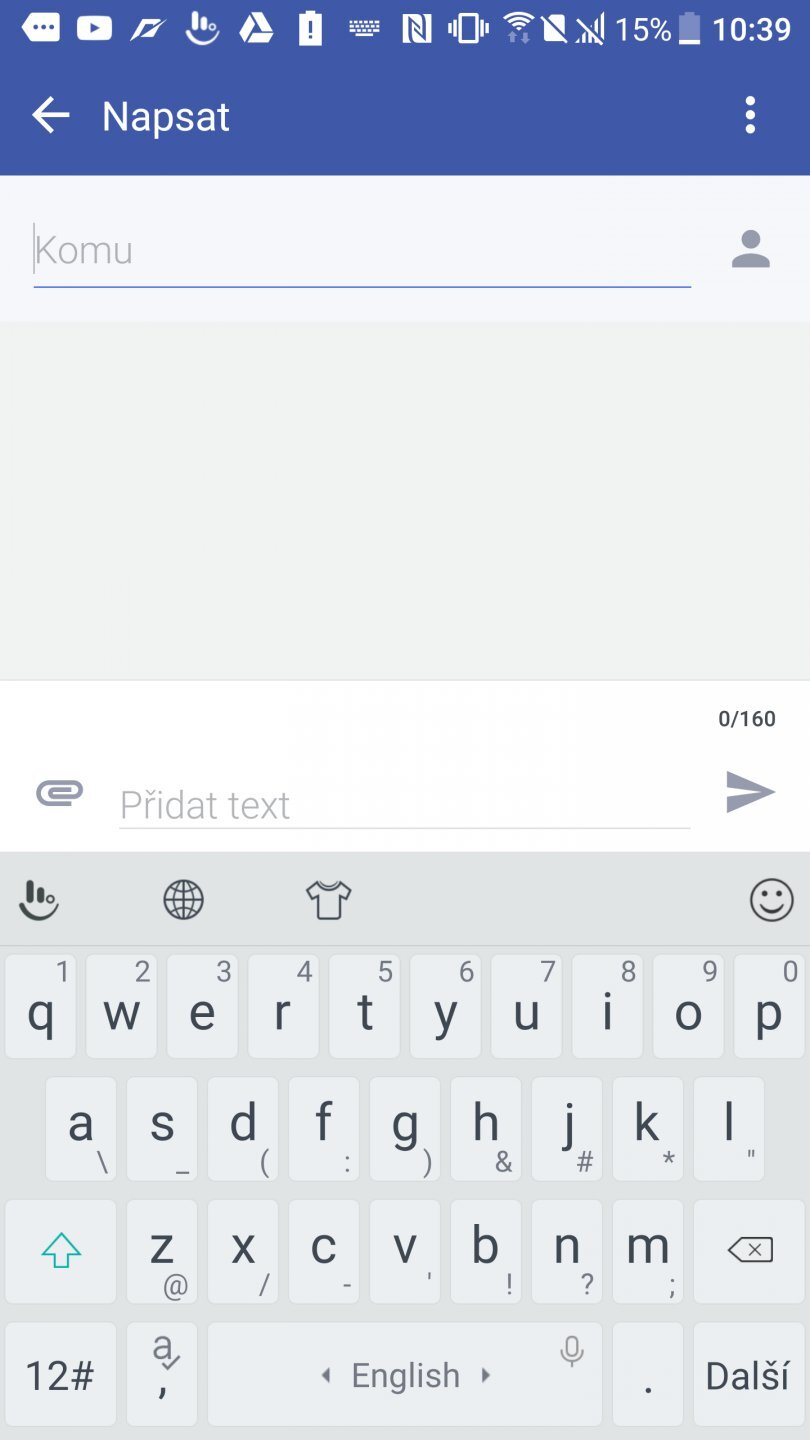Screen dimensions: 810x1440
Task: Focus the Komu recipient field
Action: pos(360,250)
